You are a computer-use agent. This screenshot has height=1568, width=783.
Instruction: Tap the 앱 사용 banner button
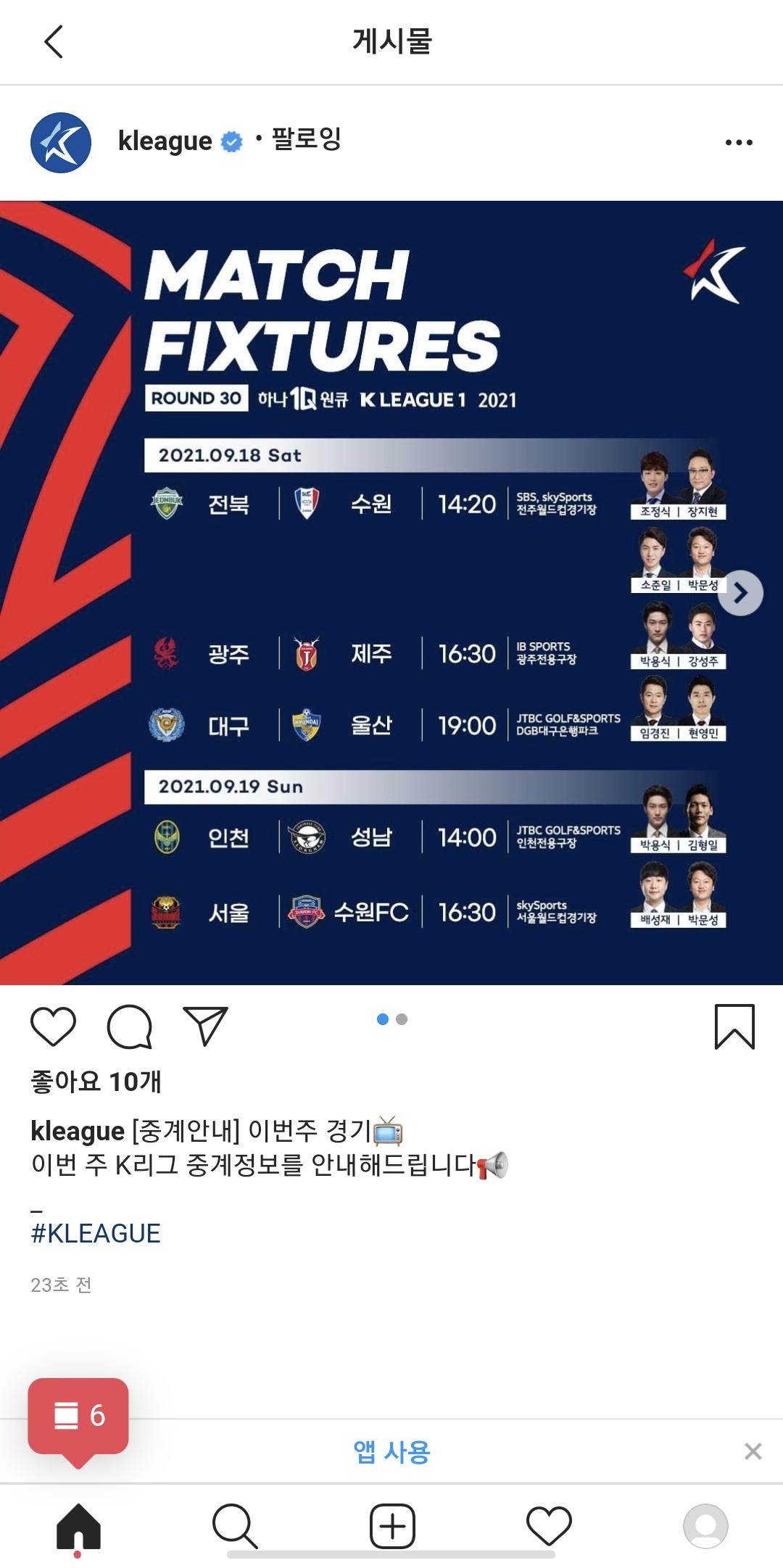391,1452
